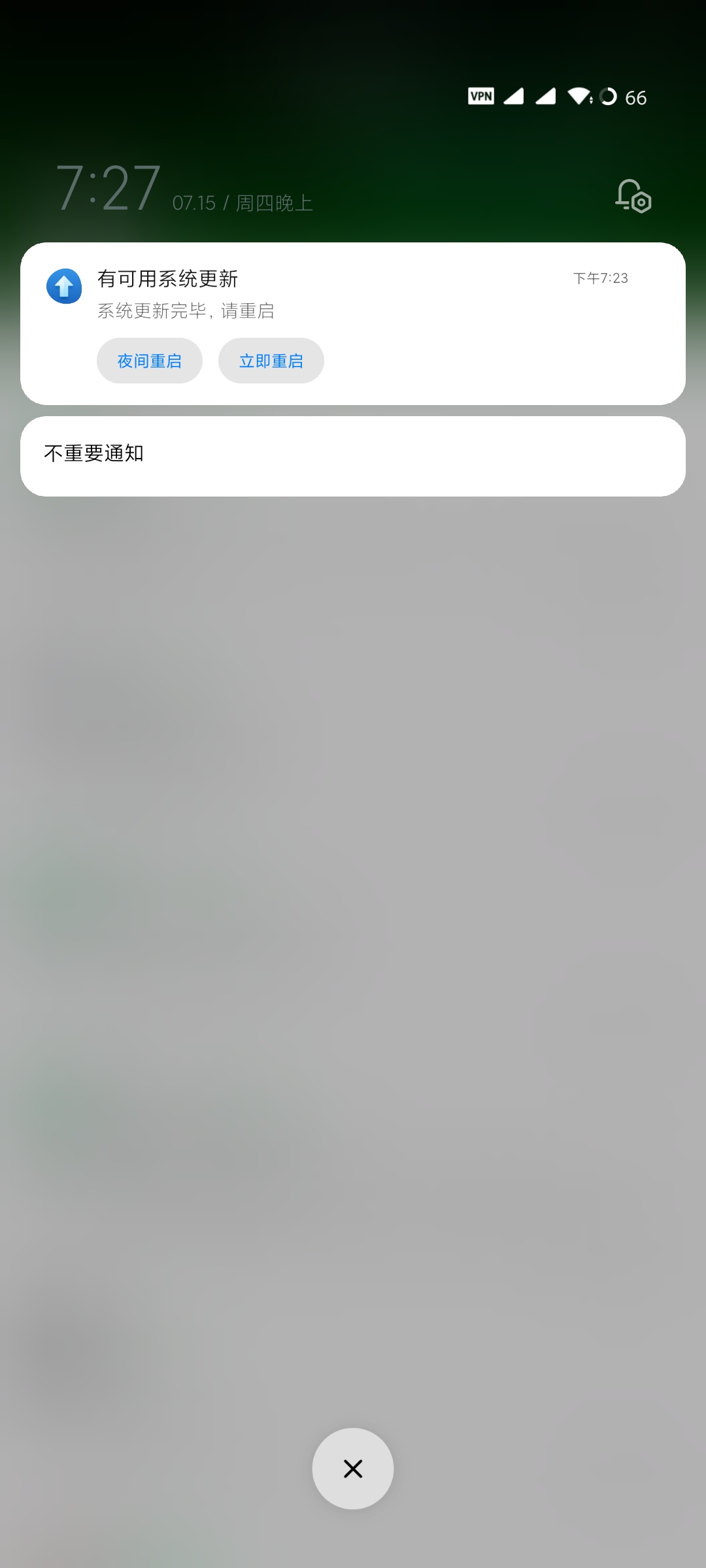This screenshot has height=1568, width=706.
Task: Tap 夜间重启 to restart at night
Action: [150, 361]
